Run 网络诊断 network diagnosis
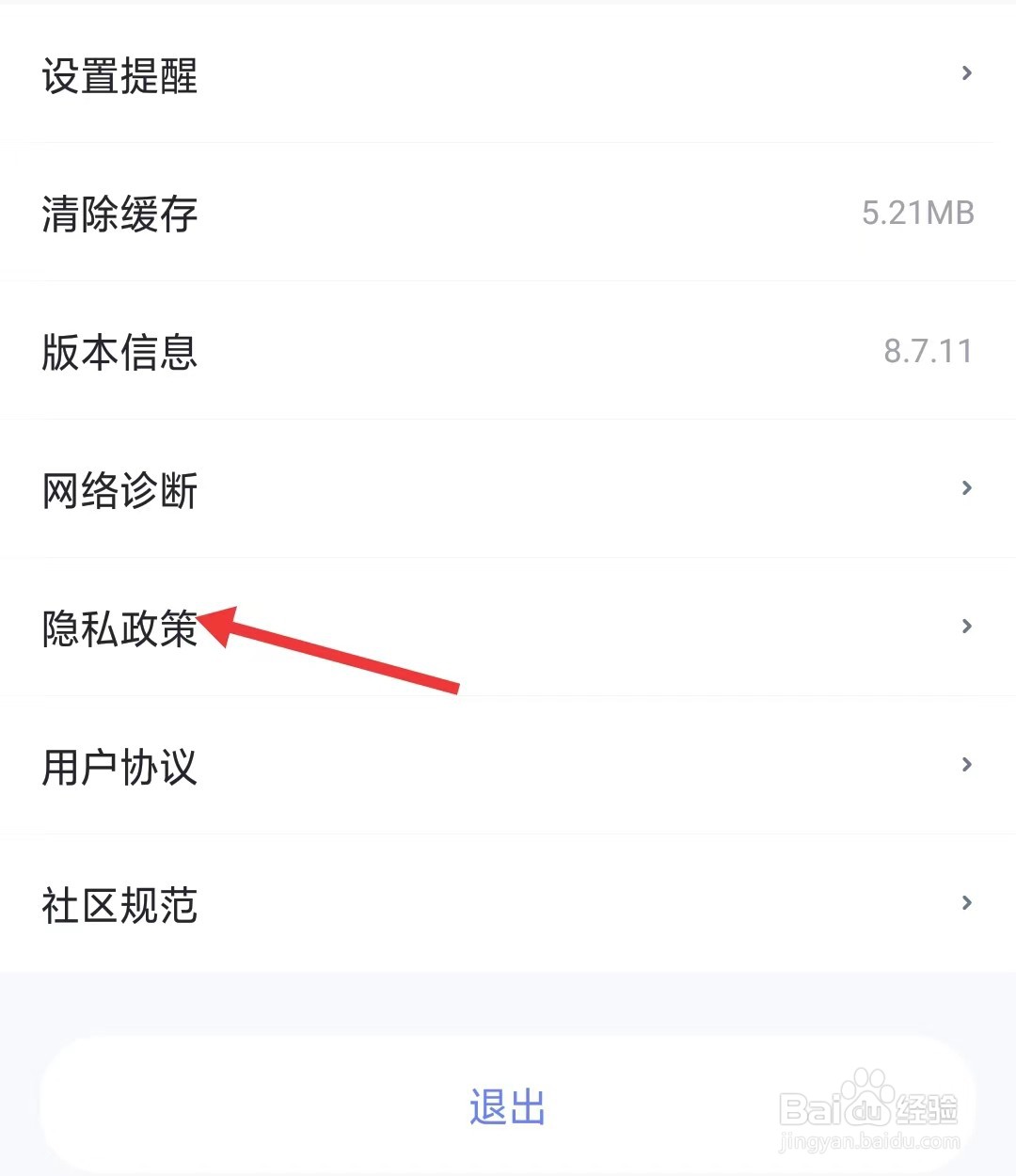1016x1176 pixels. (x=118, y=489)
